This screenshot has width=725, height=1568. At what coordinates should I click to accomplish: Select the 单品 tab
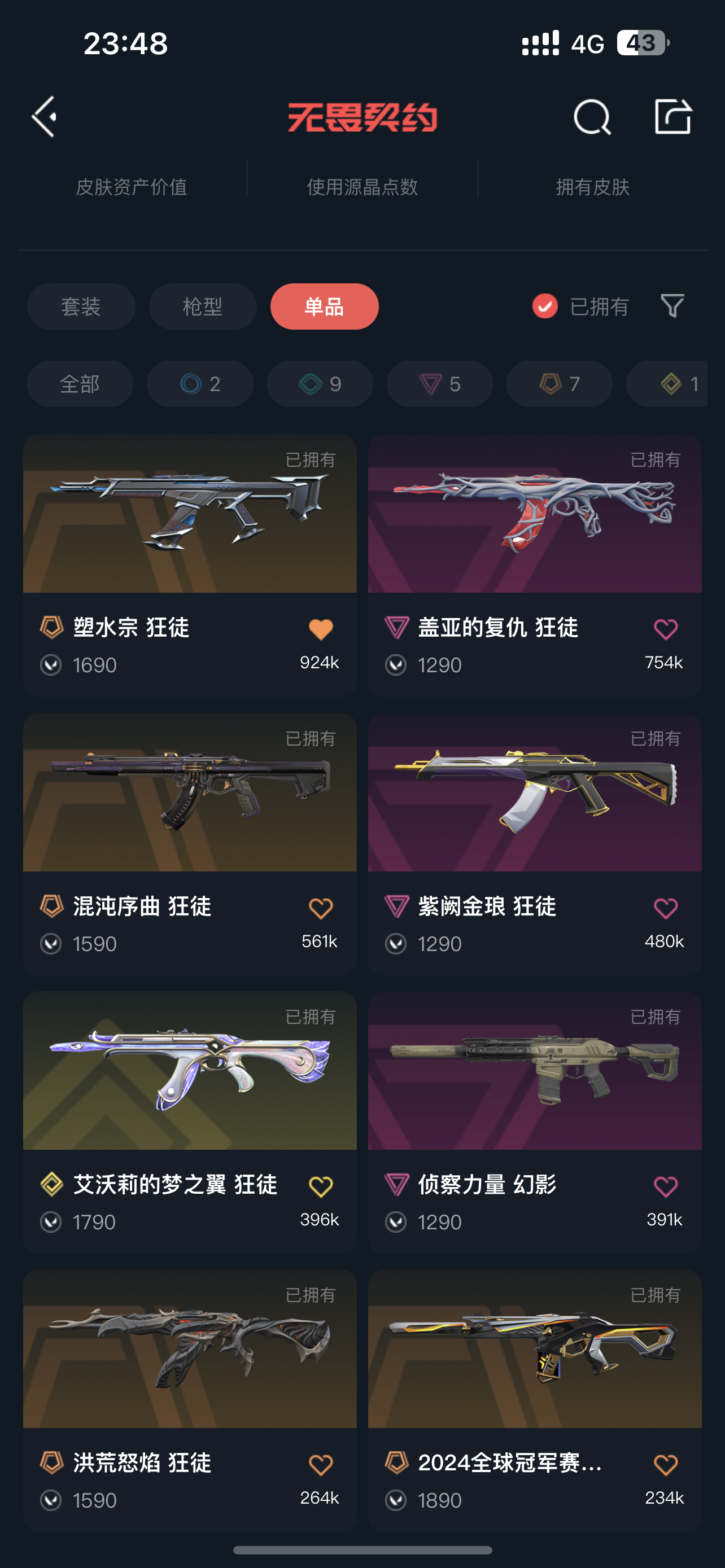click(325, 306)
